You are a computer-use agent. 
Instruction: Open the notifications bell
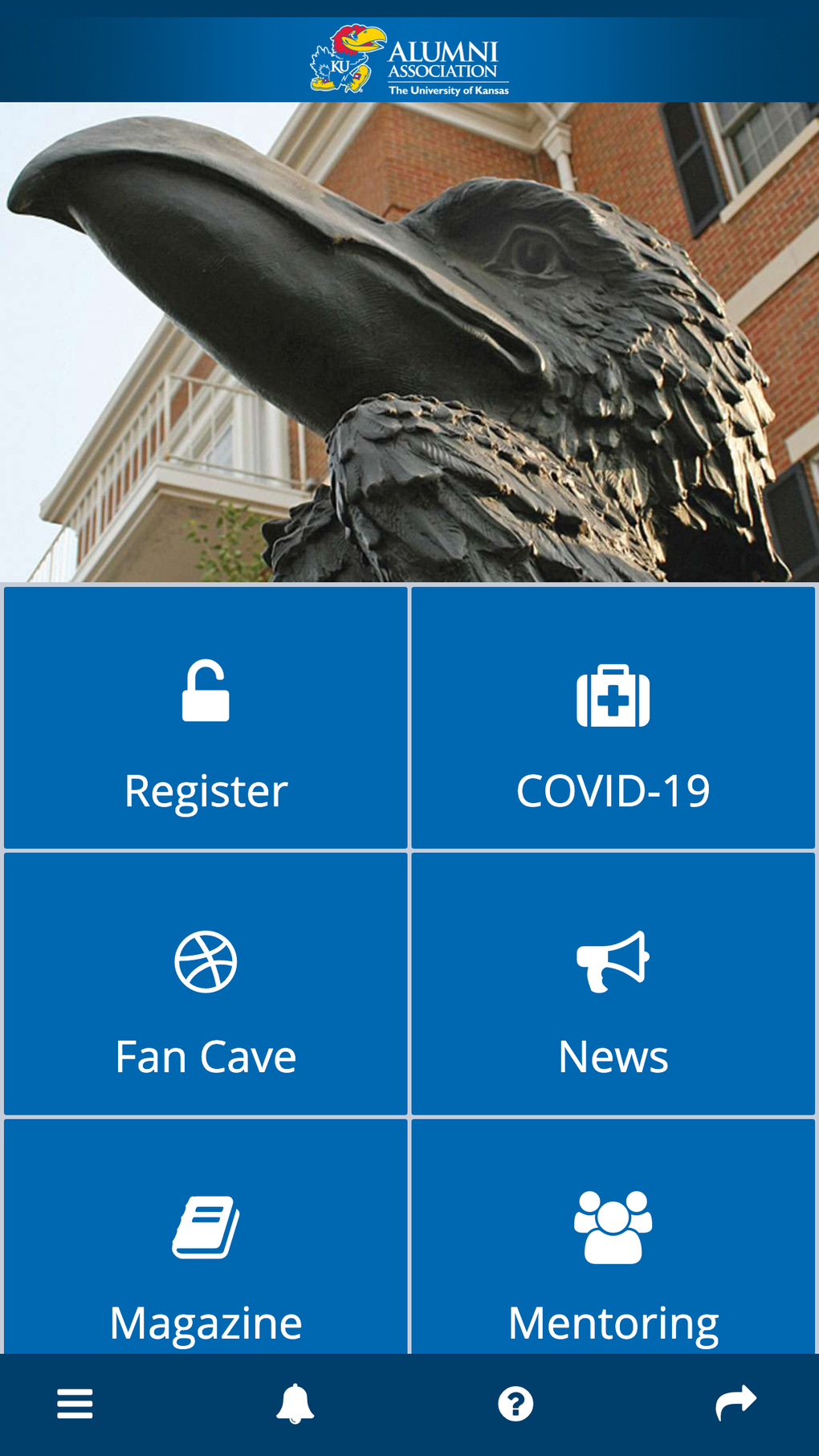pos(295,1404)
